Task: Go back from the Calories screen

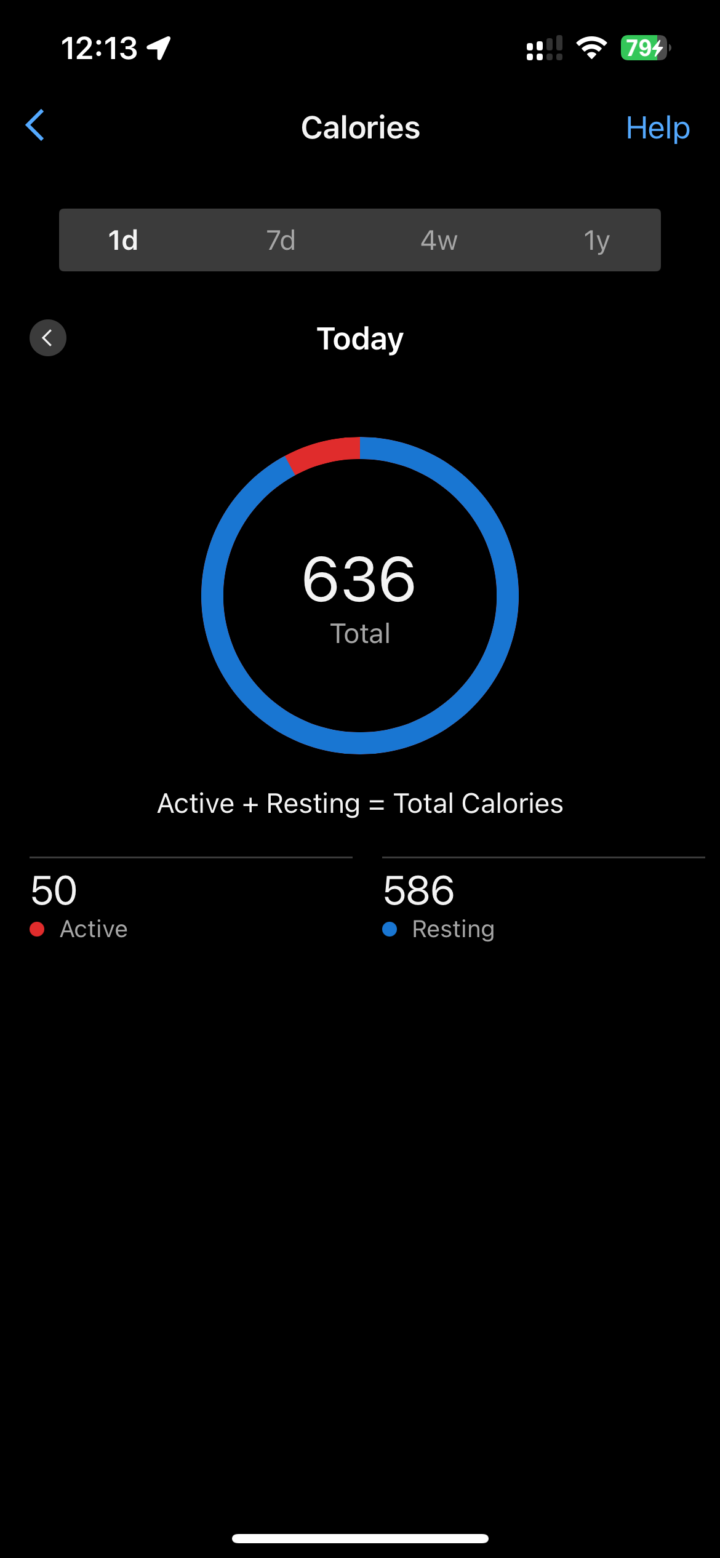Action: [35, 127]
